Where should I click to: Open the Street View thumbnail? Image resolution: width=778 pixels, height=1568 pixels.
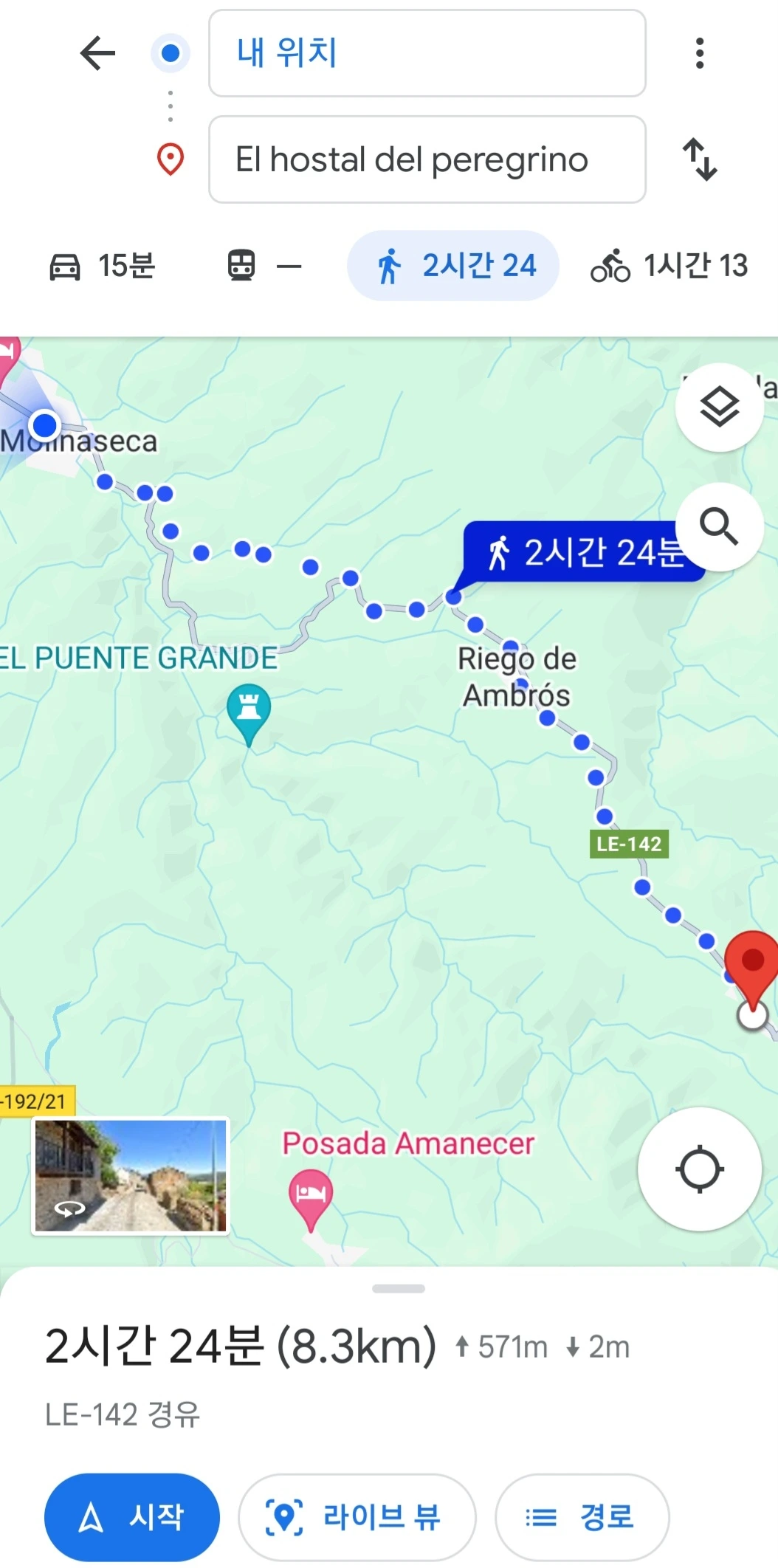pos(131,1175)
